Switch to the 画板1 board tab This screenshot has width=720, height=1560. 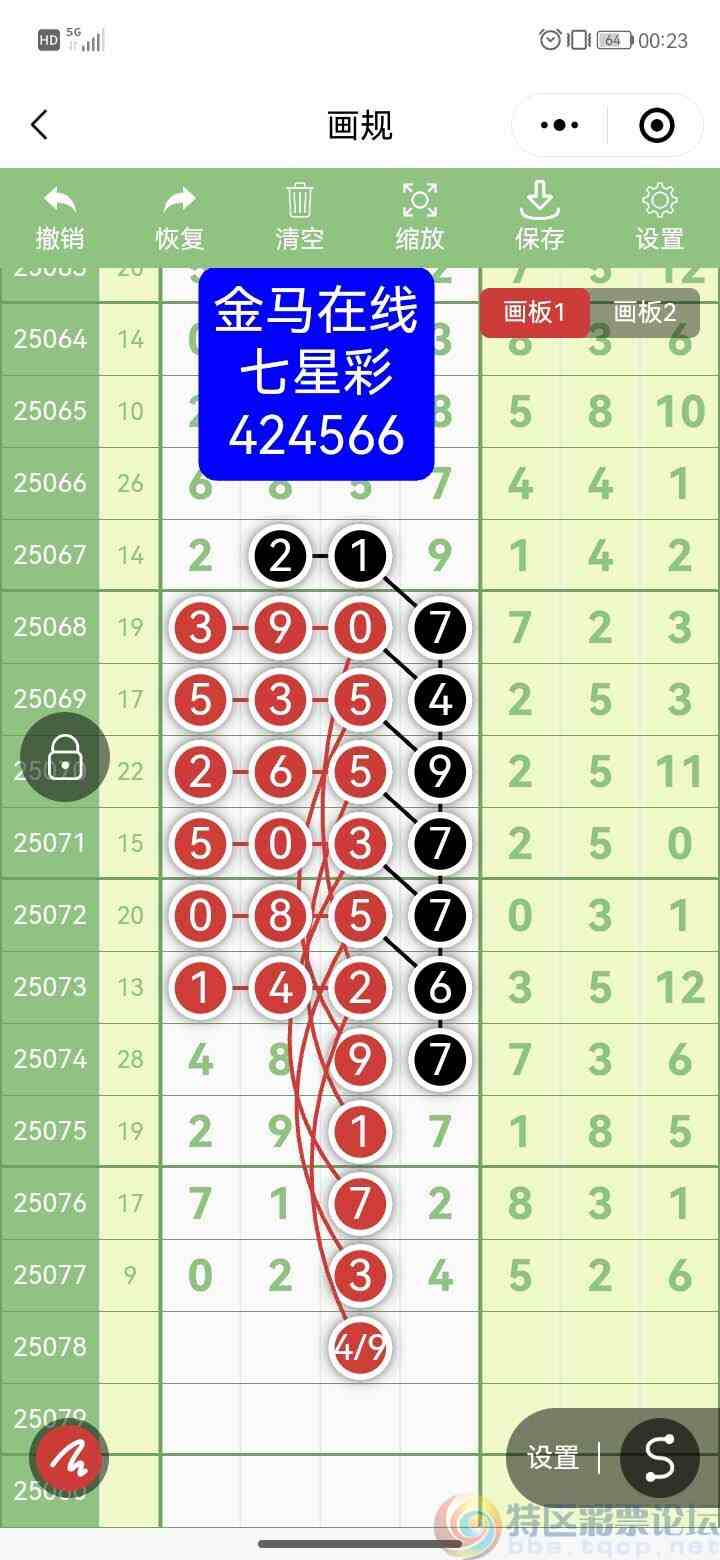535,312
